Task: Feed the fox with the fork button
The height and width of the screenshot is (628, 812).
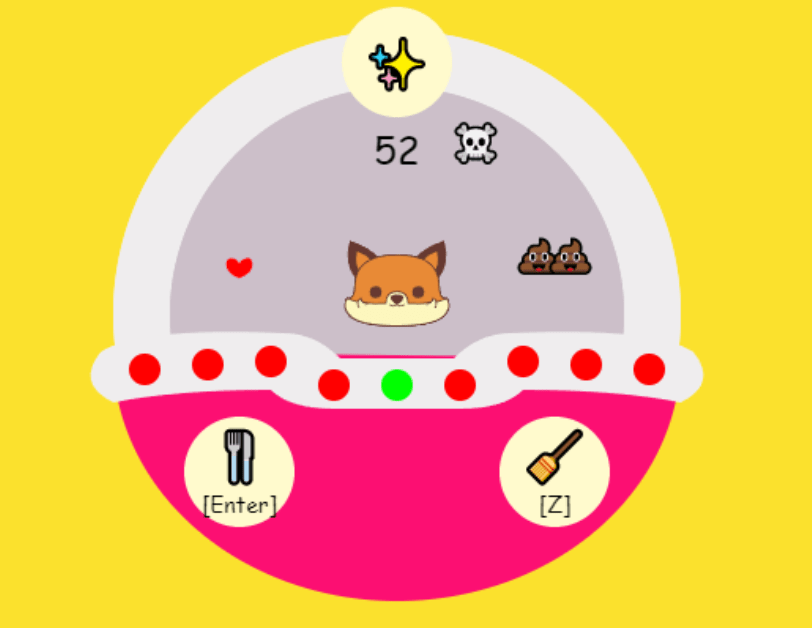Action: coord(239,470)
